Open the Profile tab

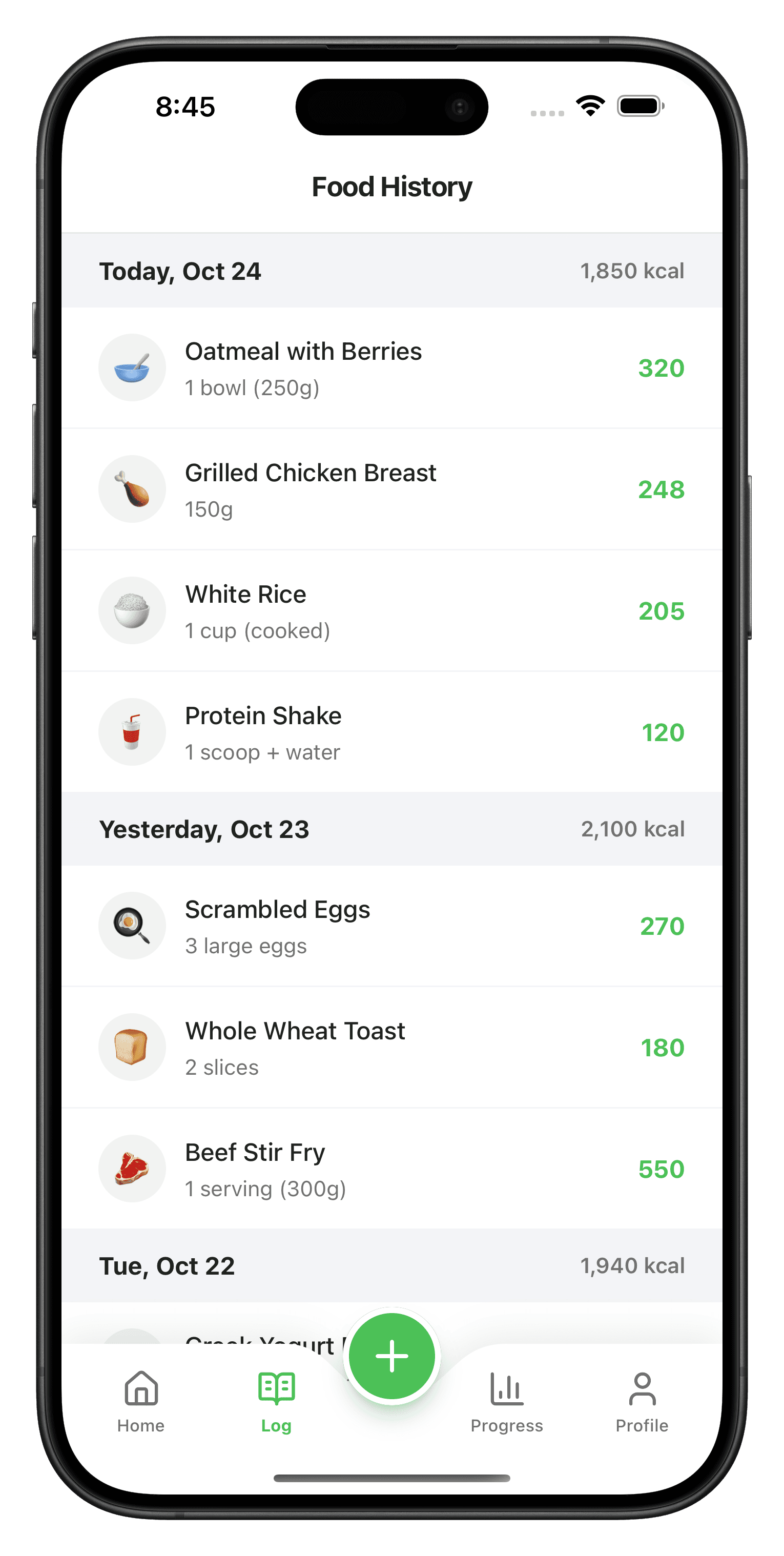coord(642,1401)
